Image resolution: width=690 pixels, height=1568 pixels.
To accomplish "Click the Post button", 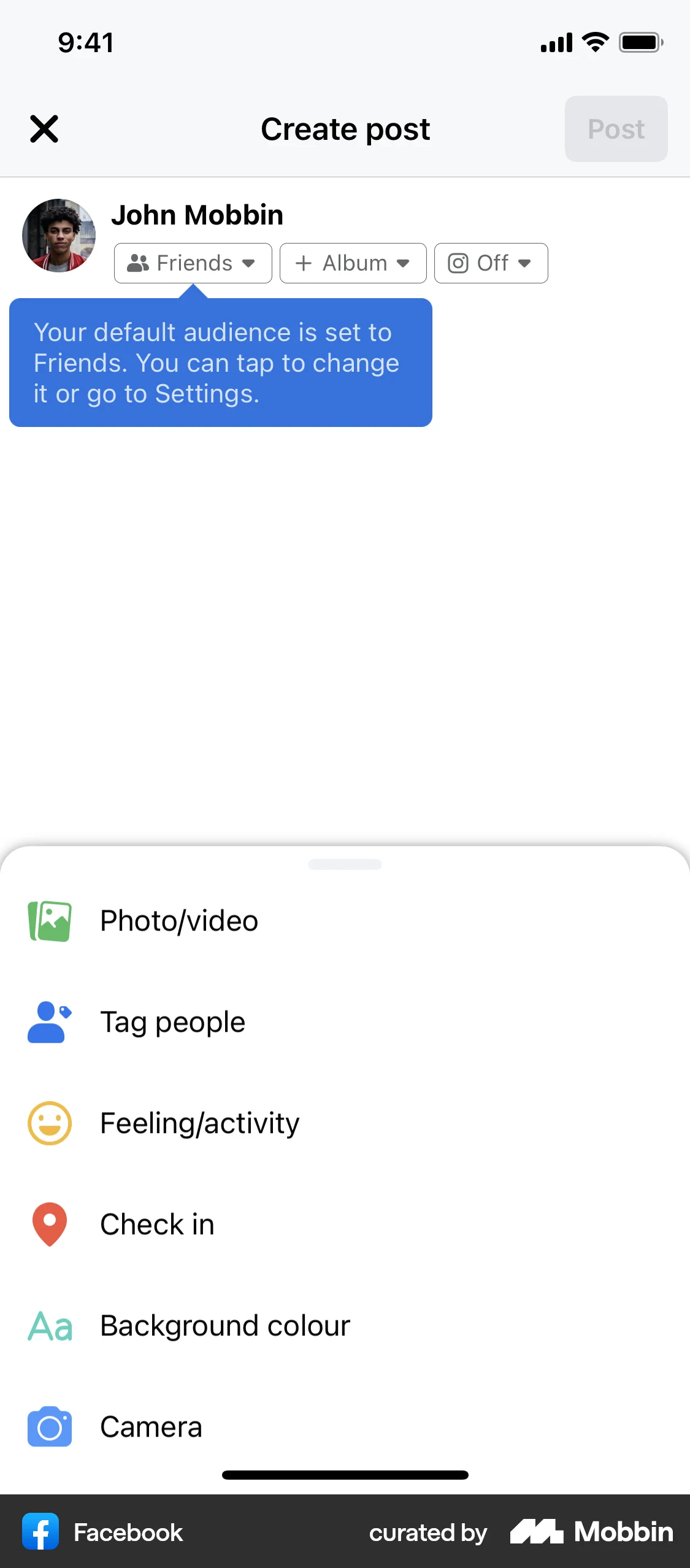I will (615, 129).
